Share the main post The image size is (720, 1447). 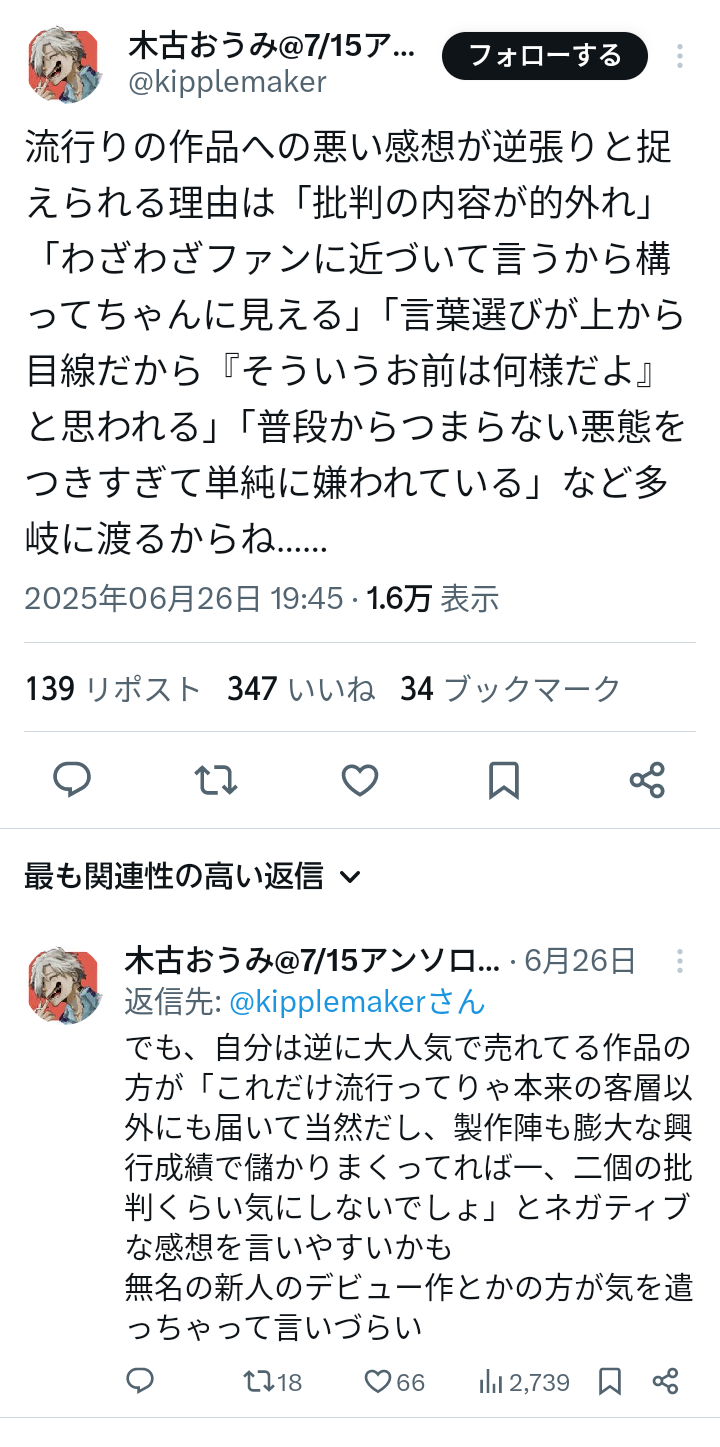click(x=647, y=780)
